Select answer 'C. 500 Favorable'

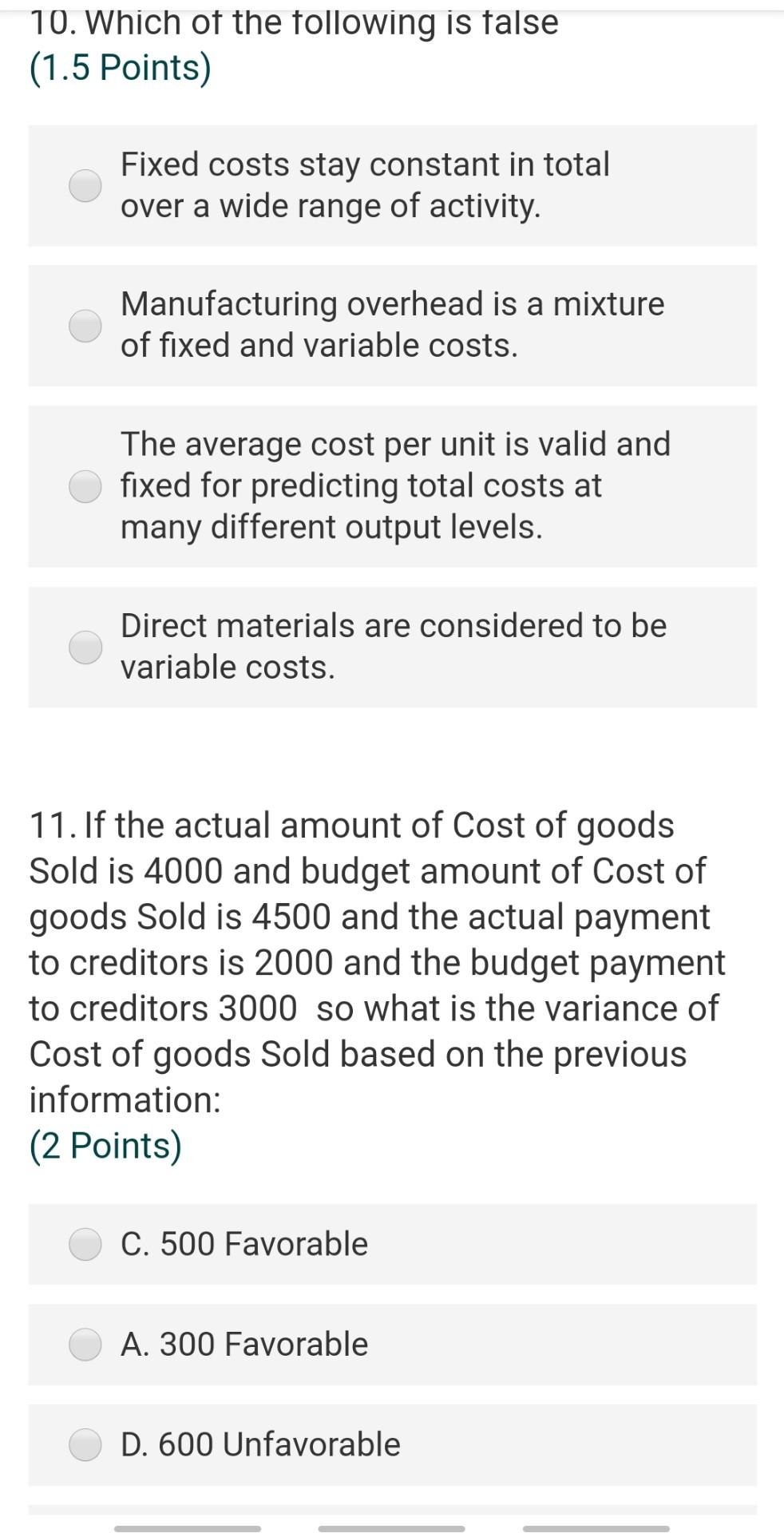point(85,1244)
